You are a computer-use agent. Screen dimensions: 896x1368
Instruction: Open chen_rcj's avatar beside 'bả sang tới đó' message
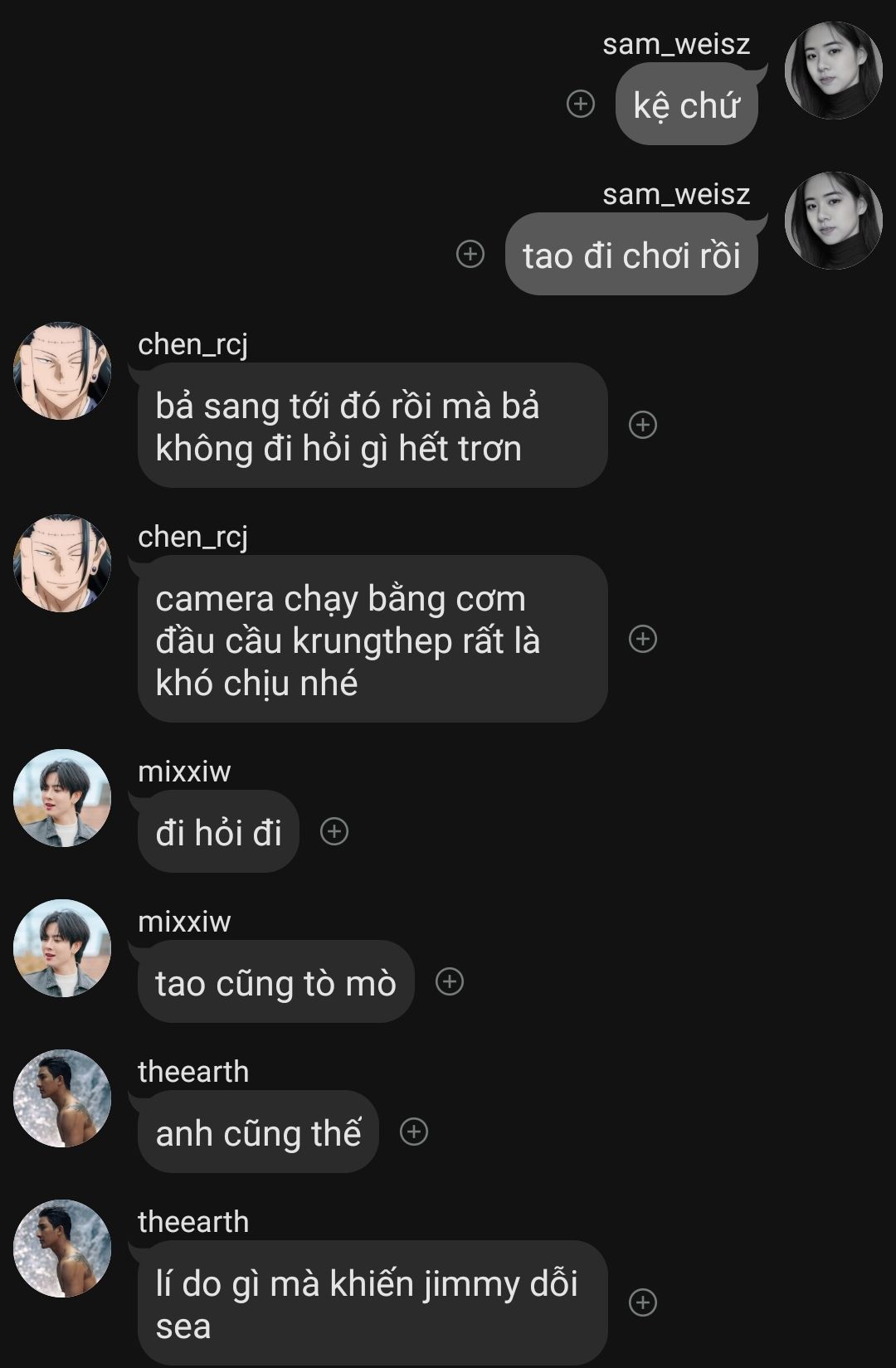point(62,371)
